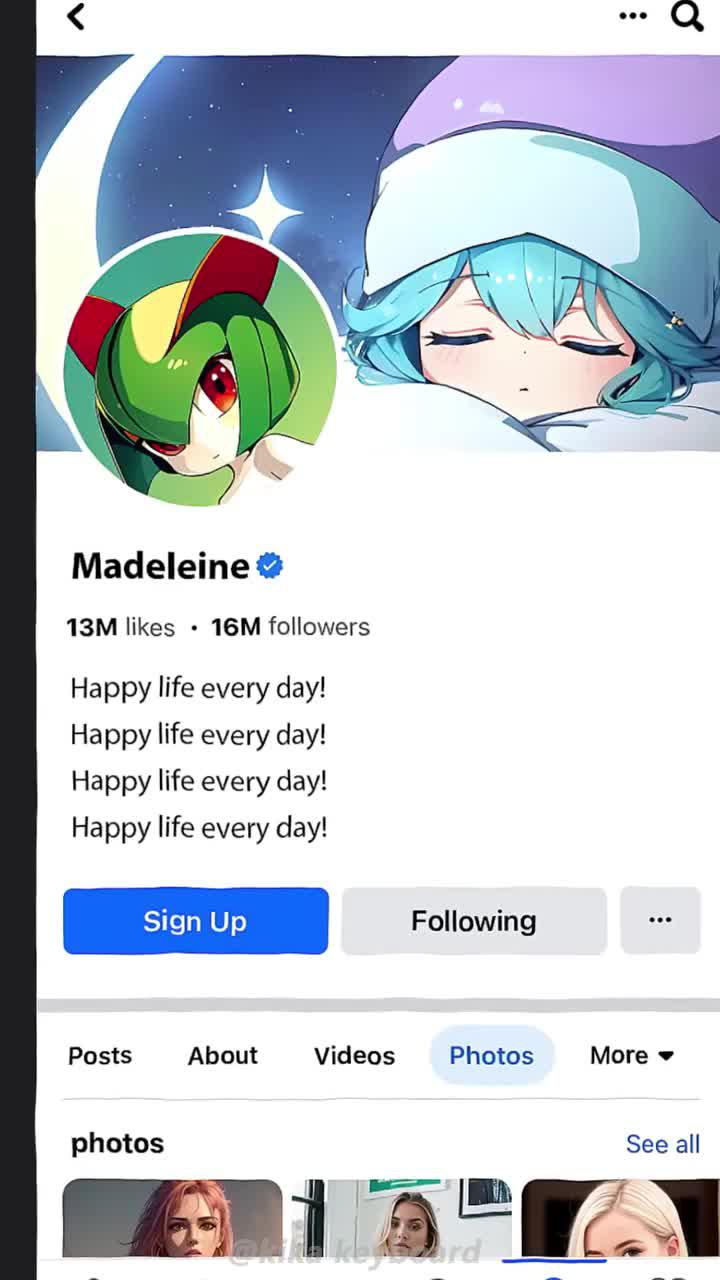720x1280 pixels.
Task: Open the blonde woman's photo on dark background
Action: [620, 1218]
